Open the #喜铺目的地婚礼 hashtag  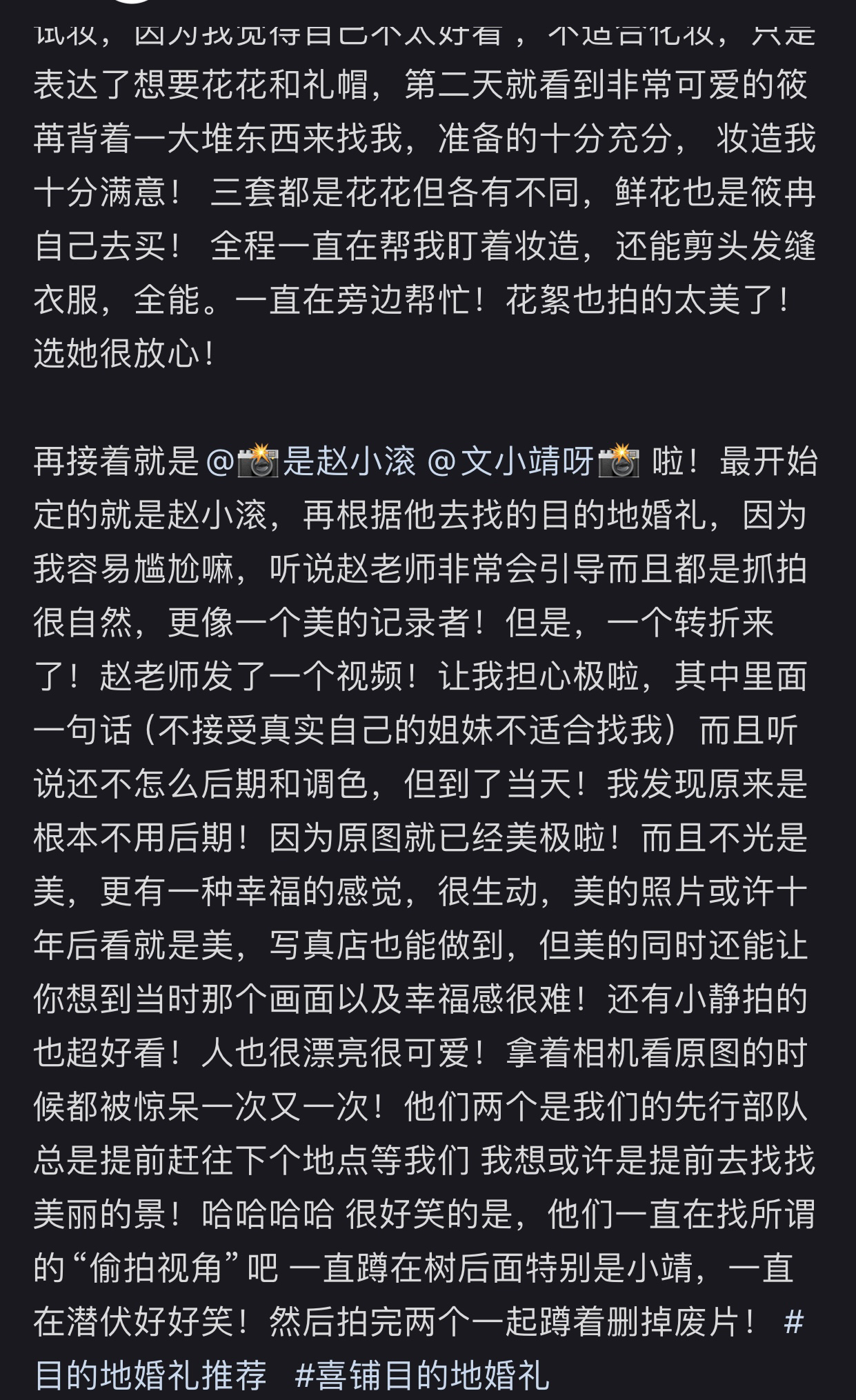(421, 1374)
